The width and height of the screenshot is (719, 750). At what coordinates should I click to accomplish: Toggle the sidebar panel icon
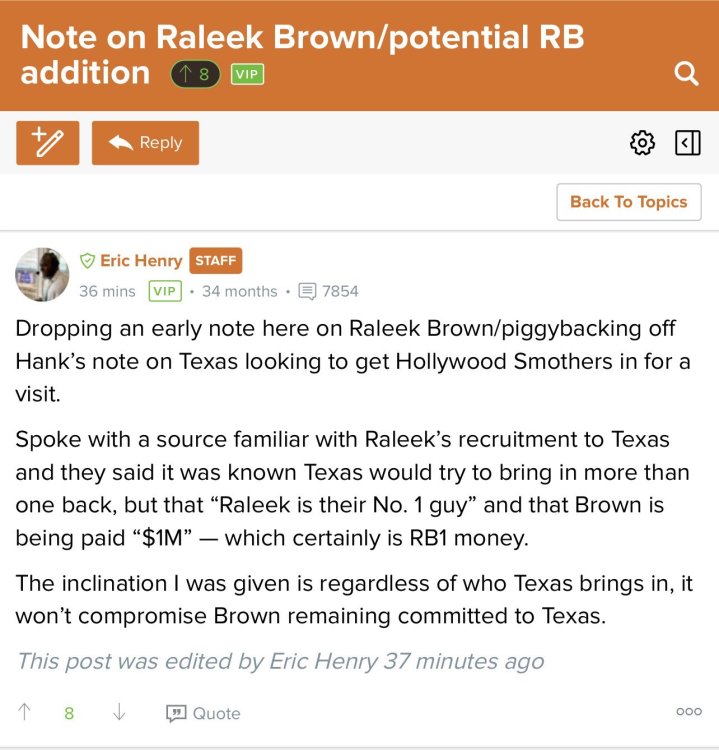coord(688,143)
